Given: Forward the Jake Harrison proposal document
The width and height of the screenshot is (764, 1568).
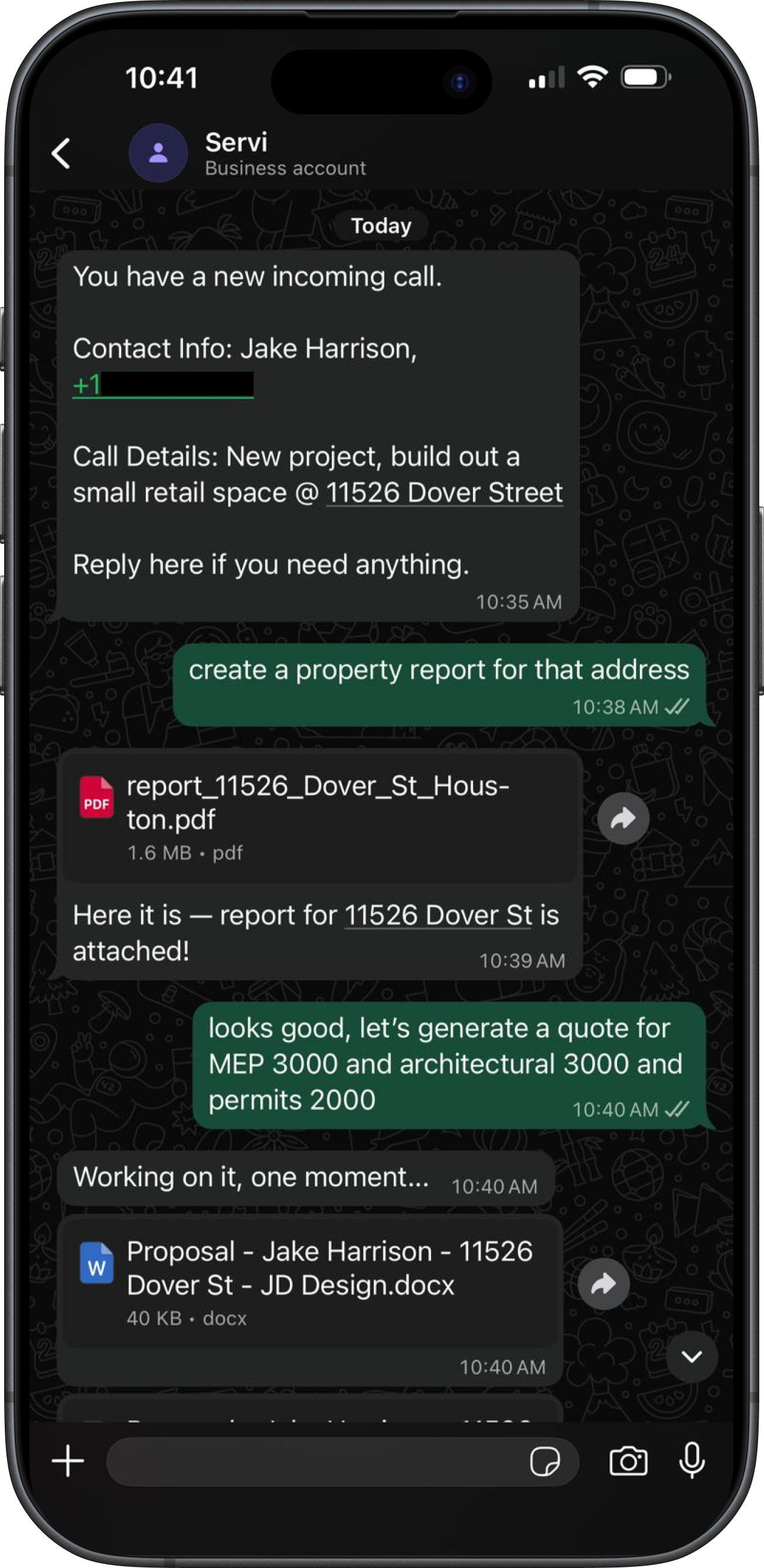Looking at the screenshot, I should [x=603, y=1283].
